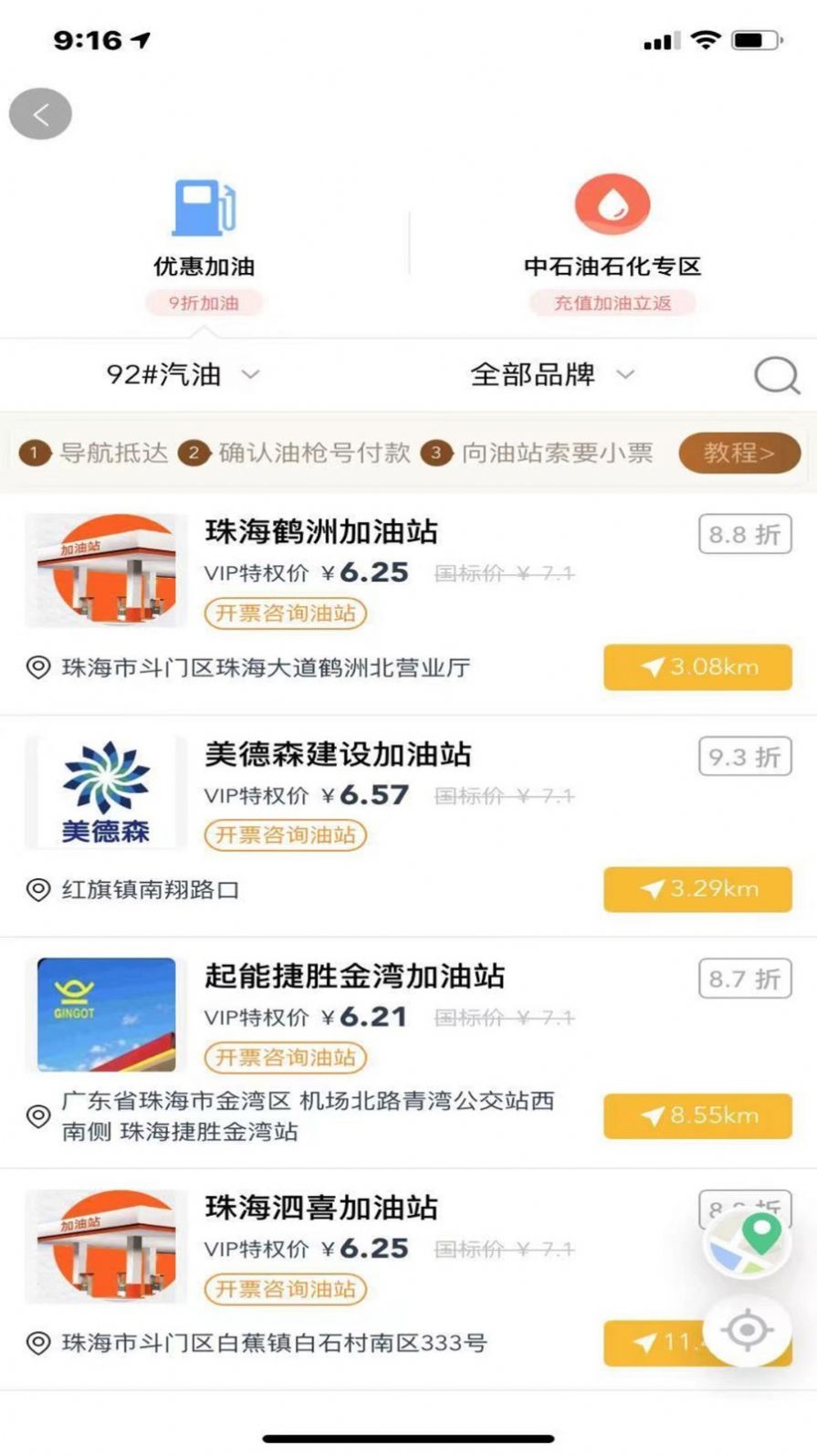The image size is (817, 1456).
Task: Tap the back arrow at top left
Action: (x=40, y=112)
